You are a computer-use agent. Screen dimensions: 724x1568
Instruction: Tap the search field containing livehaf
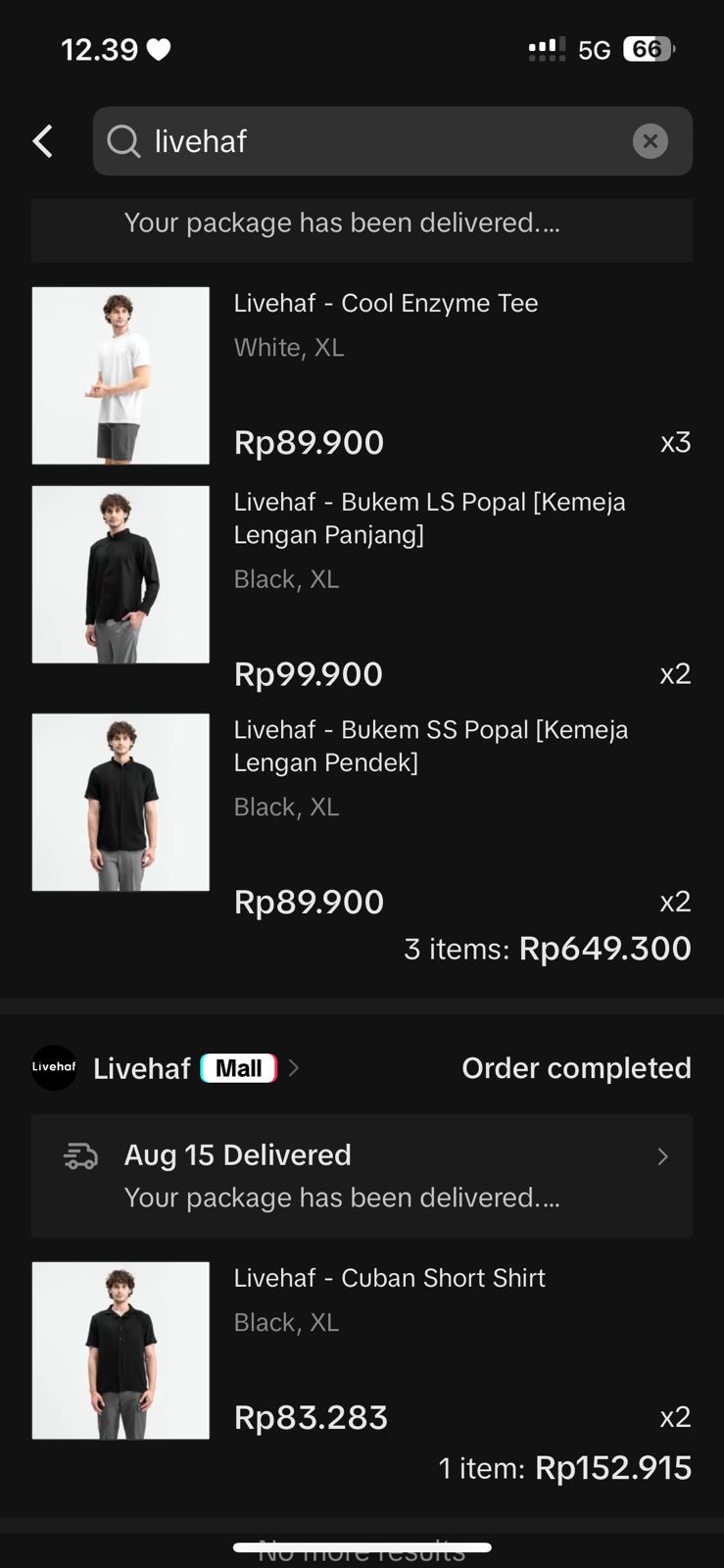[x=382, y=141]
